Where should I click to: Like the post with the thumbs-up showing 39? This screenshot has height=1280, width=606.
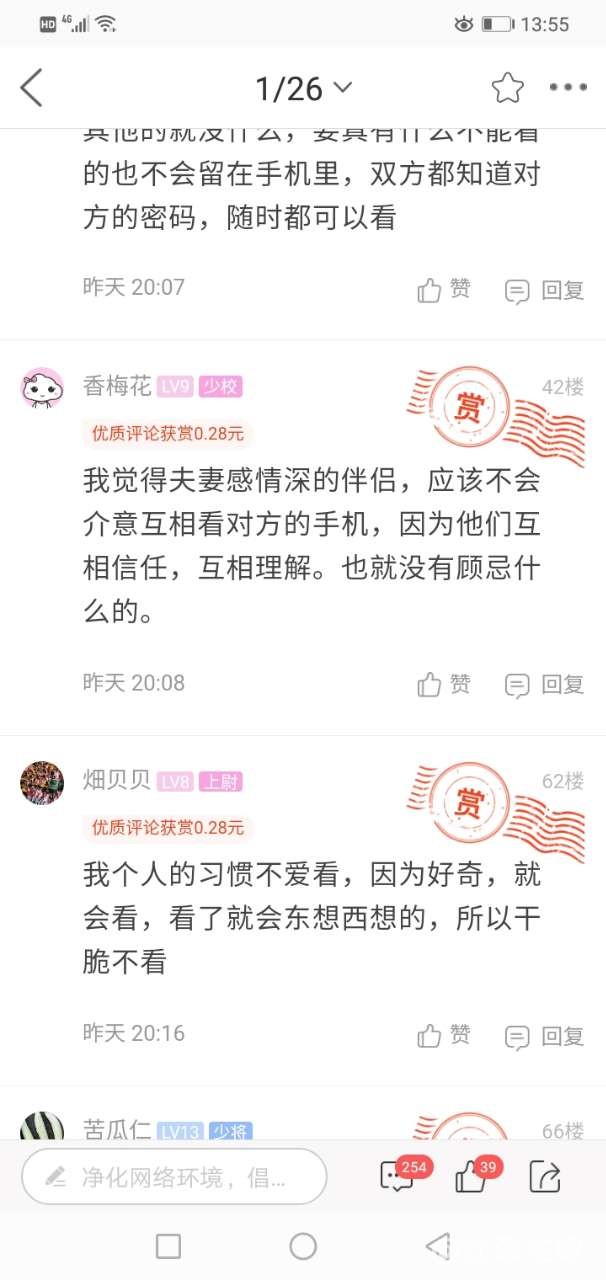[472, 1177]
